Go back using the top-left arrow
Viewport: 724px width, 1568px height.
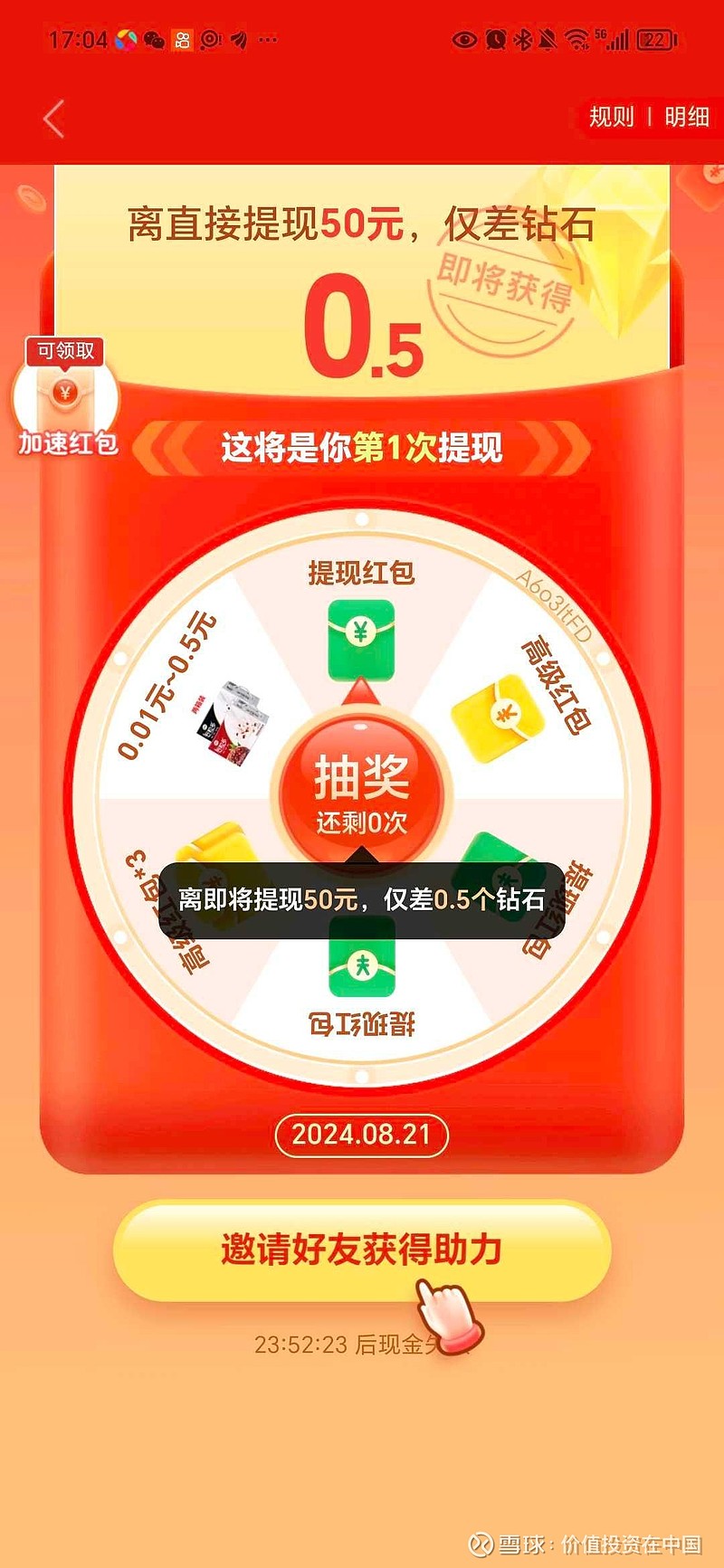[x=53, y=119]
